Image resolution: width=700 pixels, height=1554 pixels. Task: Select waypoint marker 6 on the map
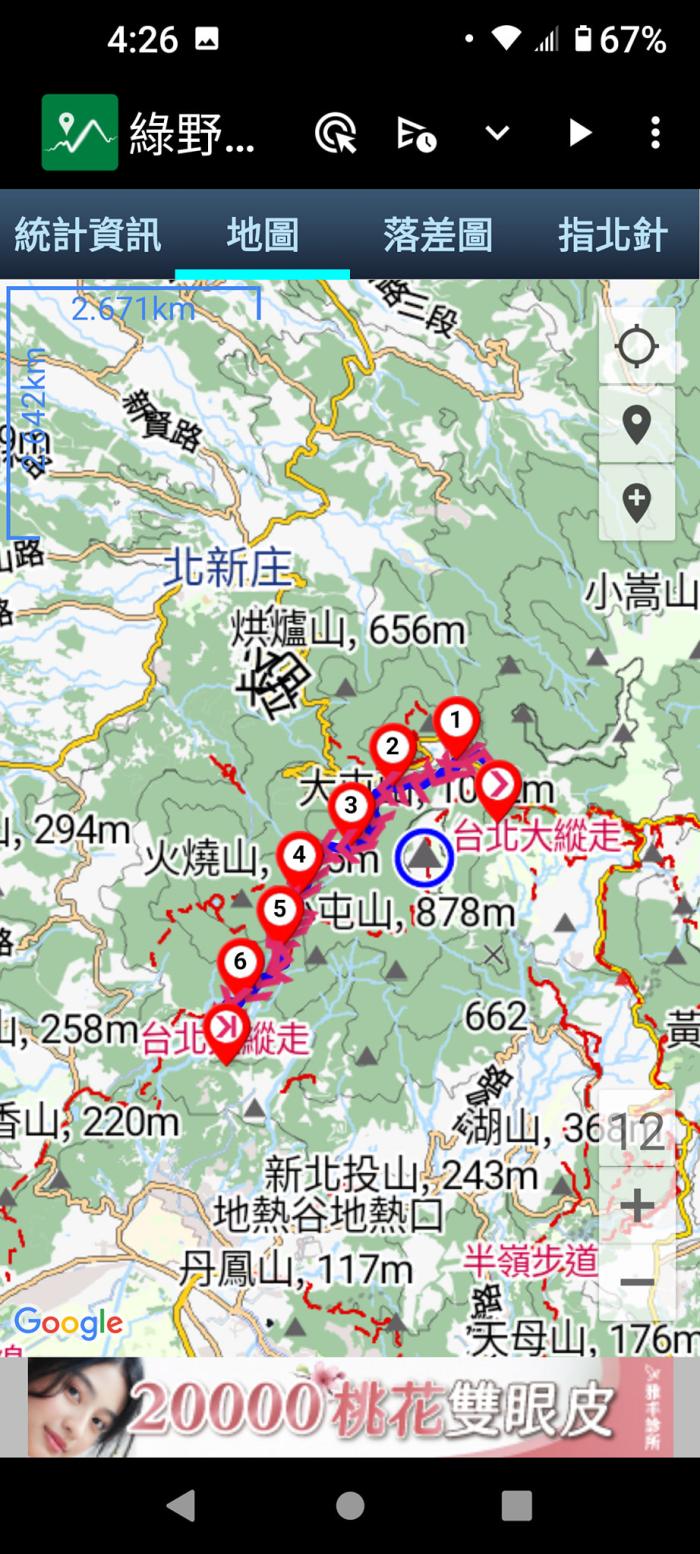(239, 964)
